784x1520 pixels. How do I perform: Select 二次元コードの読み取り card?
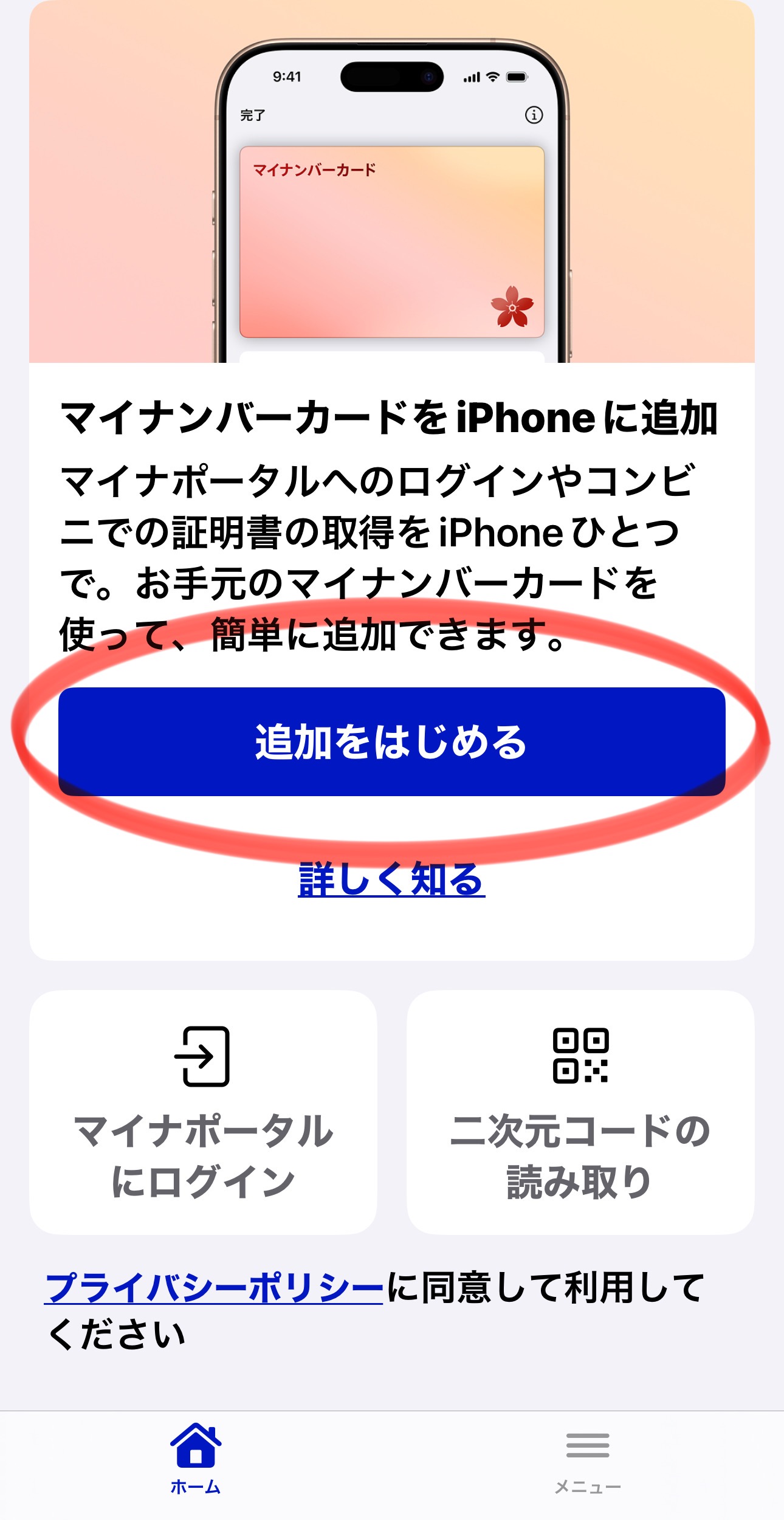tap(580, 1112)
